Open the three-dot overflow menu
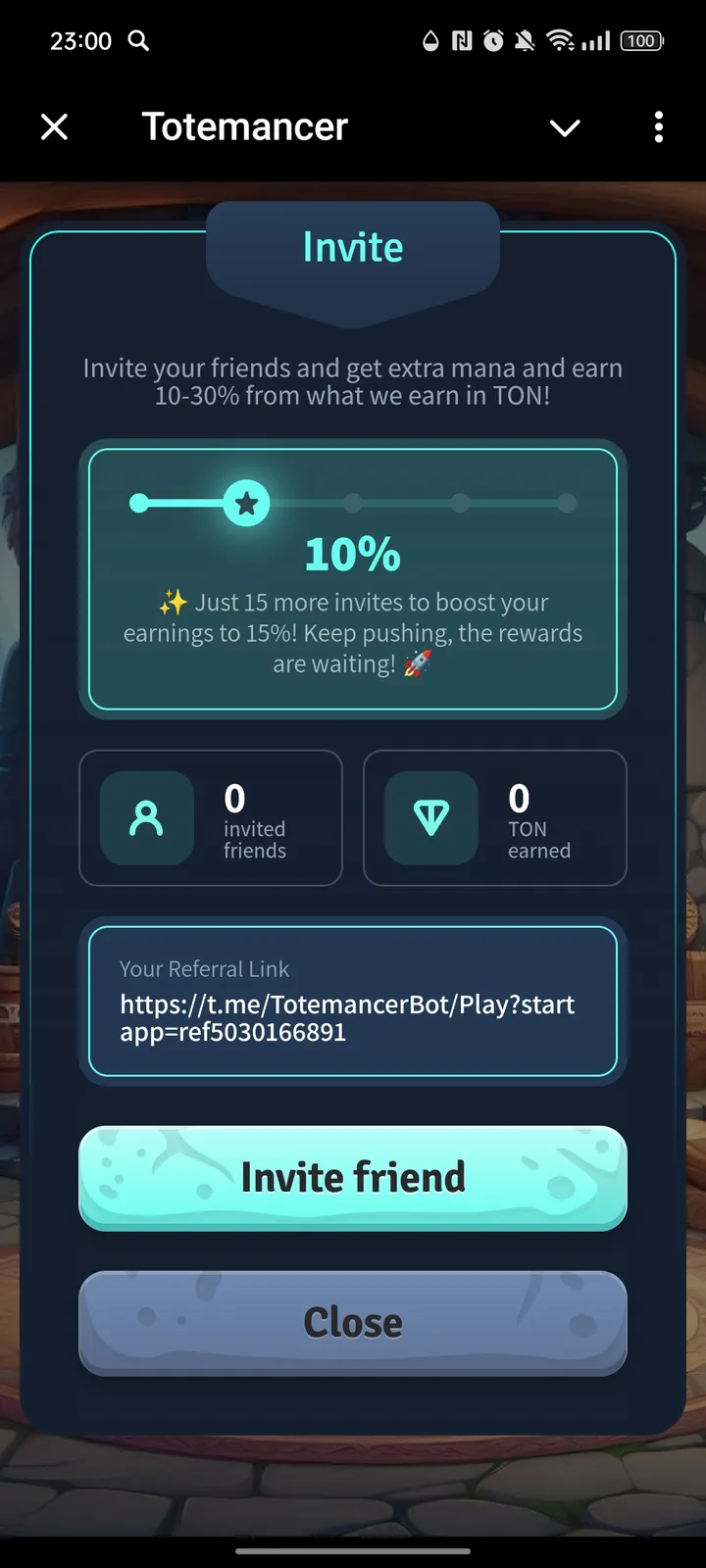This screenshot has width=706, height=1568. pos(658,126)
